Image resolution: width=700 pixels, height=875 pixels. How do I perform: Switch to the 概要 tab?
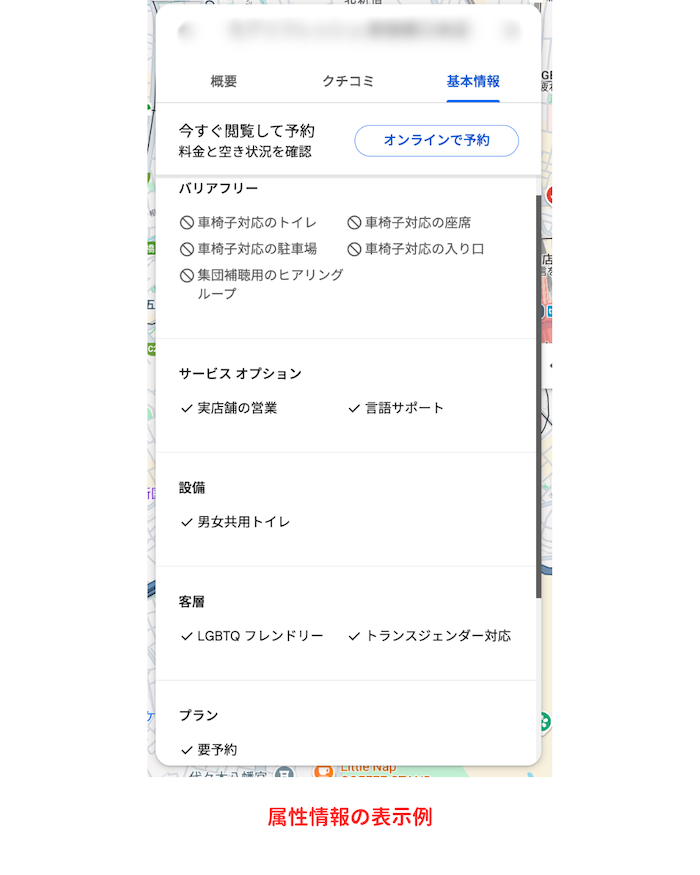coord(224,82)
